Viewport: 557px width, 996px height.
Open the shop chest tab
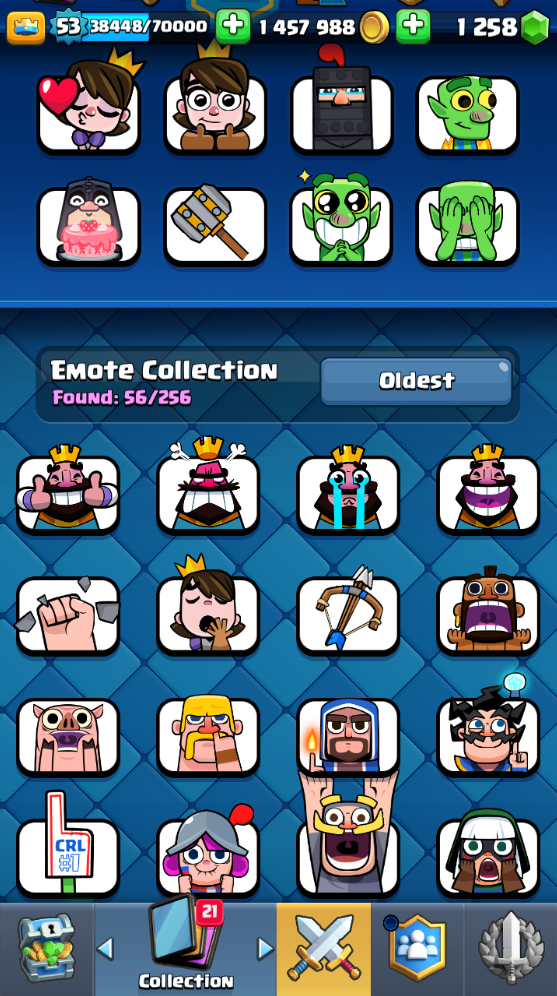coord(46,950)
